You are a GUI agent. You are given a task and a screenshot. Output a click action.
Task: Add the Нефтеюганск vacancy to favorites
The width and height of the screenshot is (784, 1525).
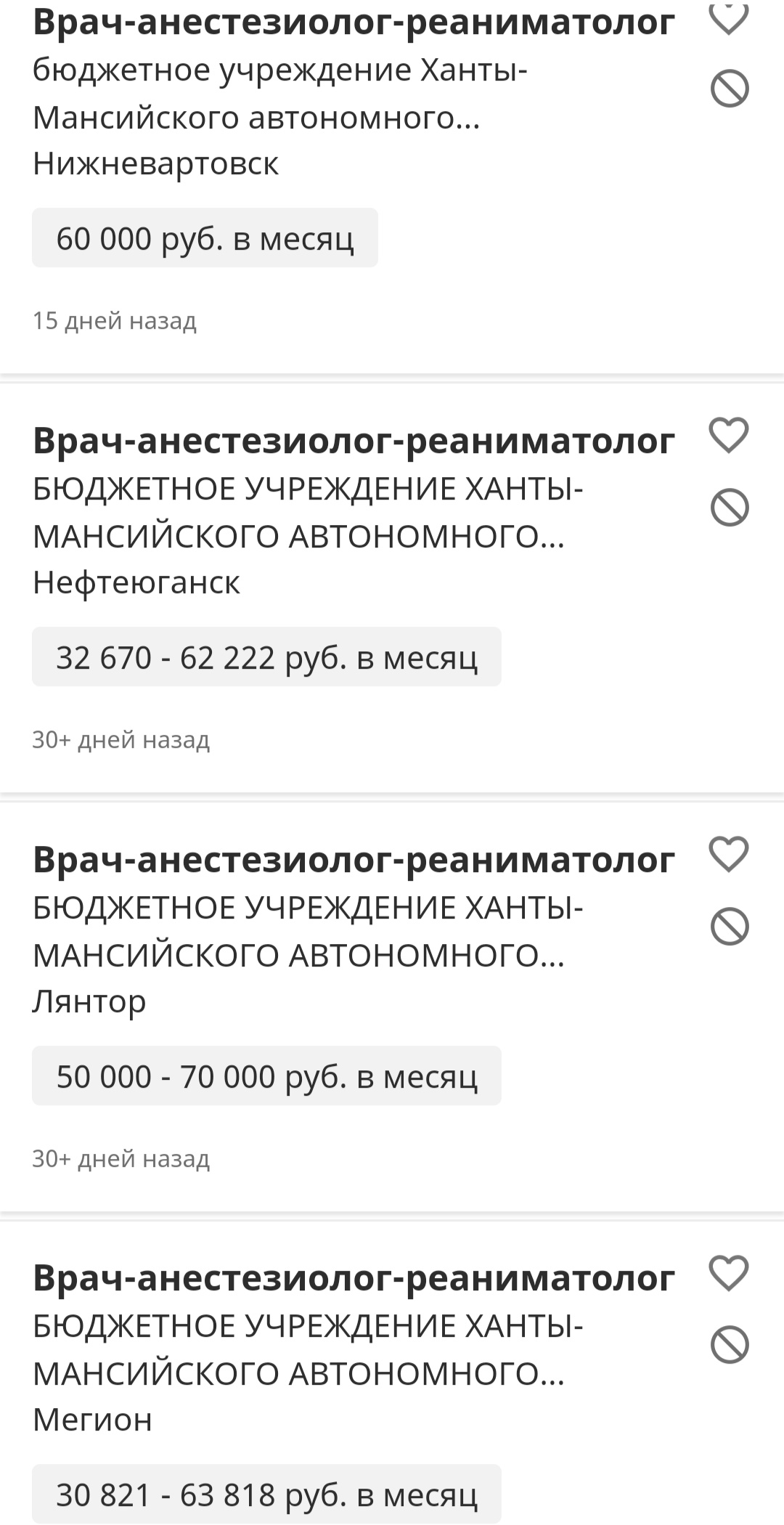click(x=728, y=435)
